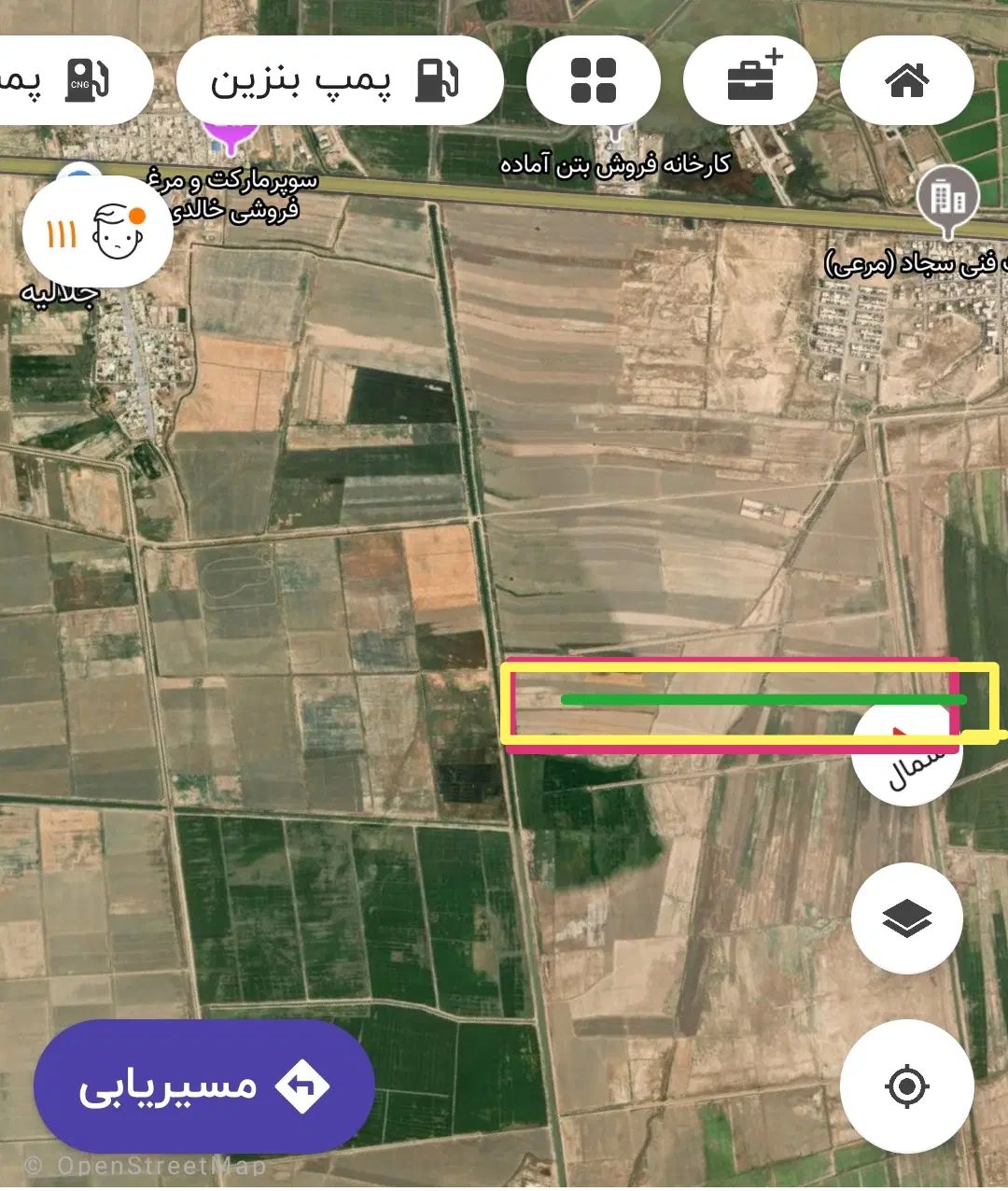Tap the home location shortcut
Screen dimensions: 1008x1191
tap(907, 80)
